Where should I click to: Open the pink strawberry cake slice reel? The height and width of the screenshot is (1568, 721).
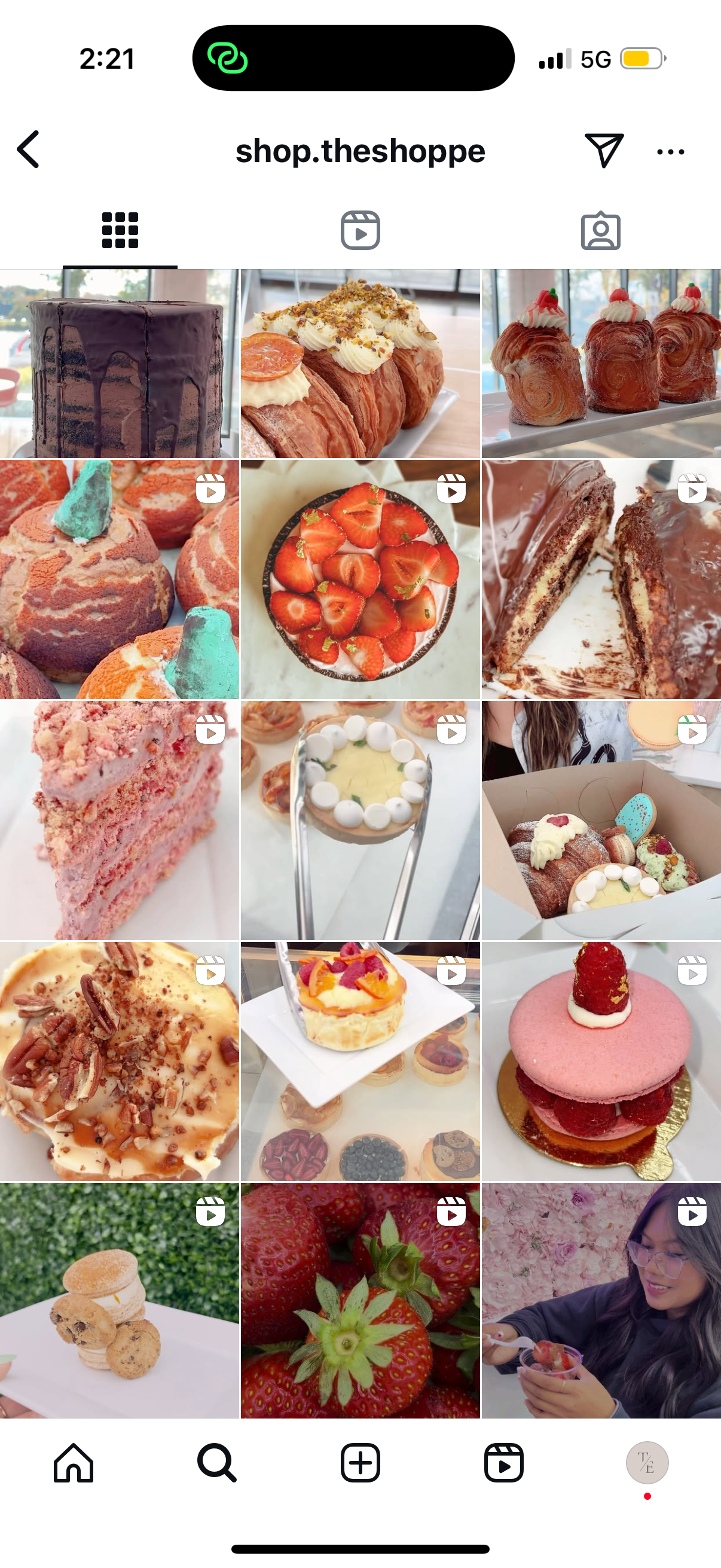[x=119, y=820]
